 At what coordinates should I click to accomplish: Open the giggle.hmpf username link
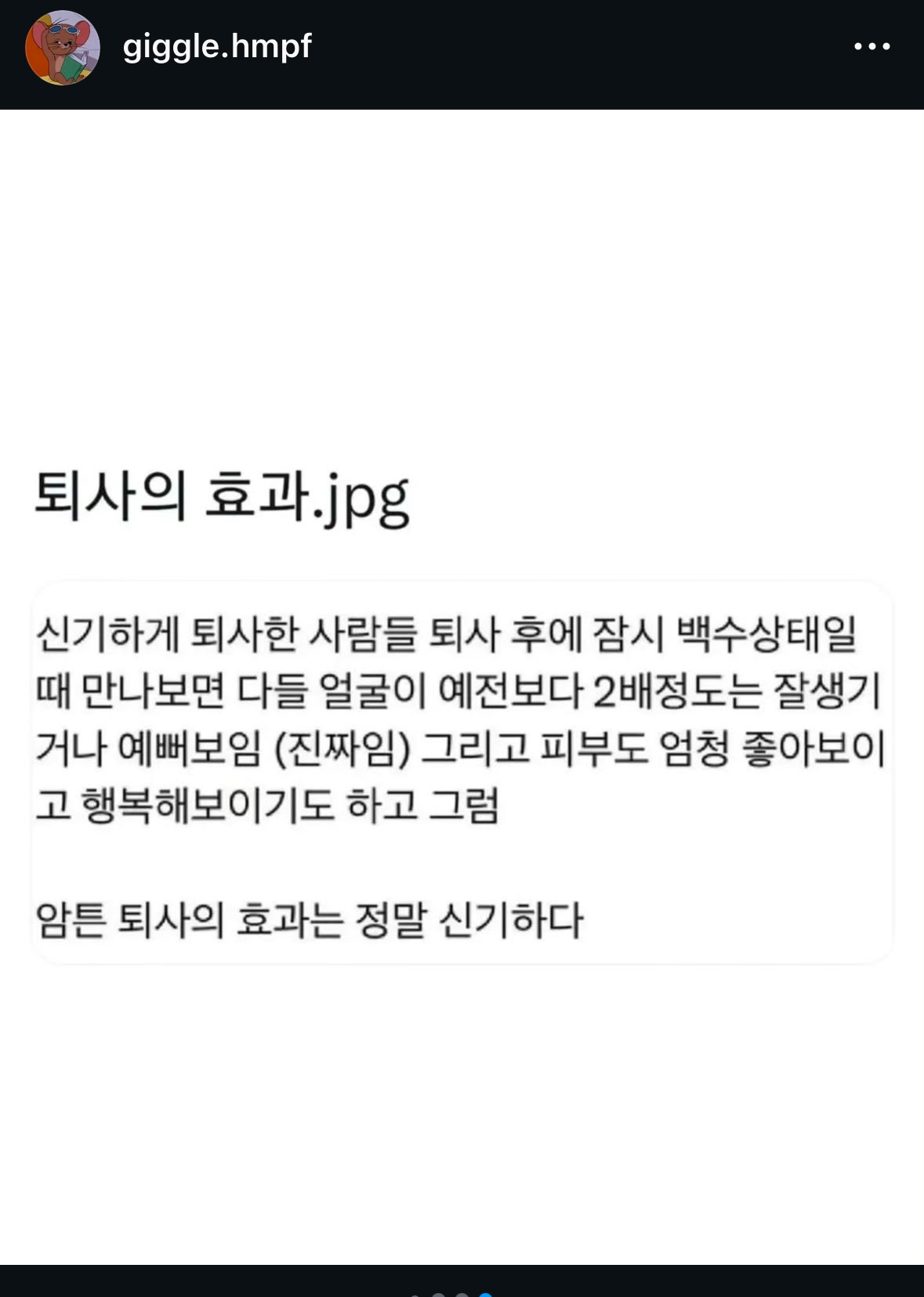217,47
